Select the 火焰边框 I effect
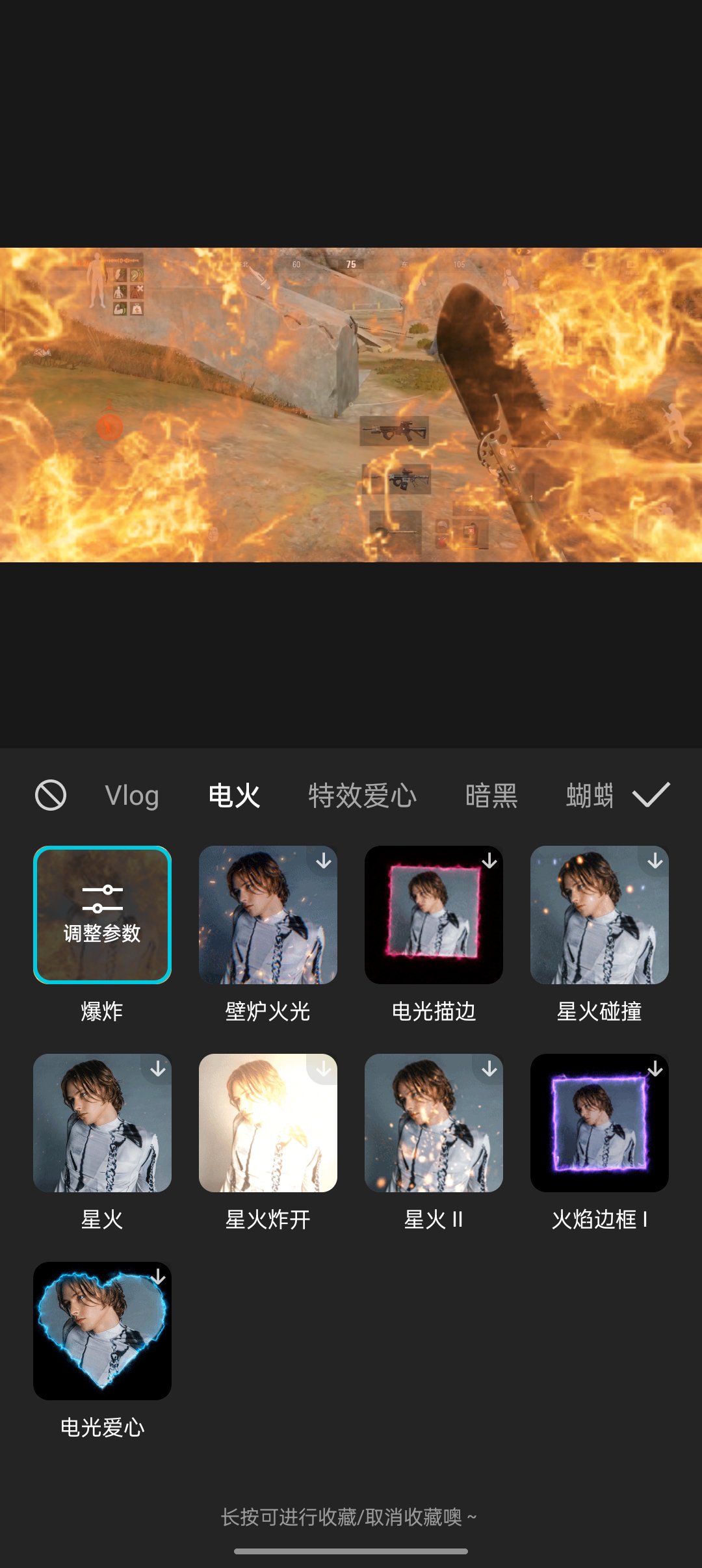The image size is (702, 1568). [599, 1123]
